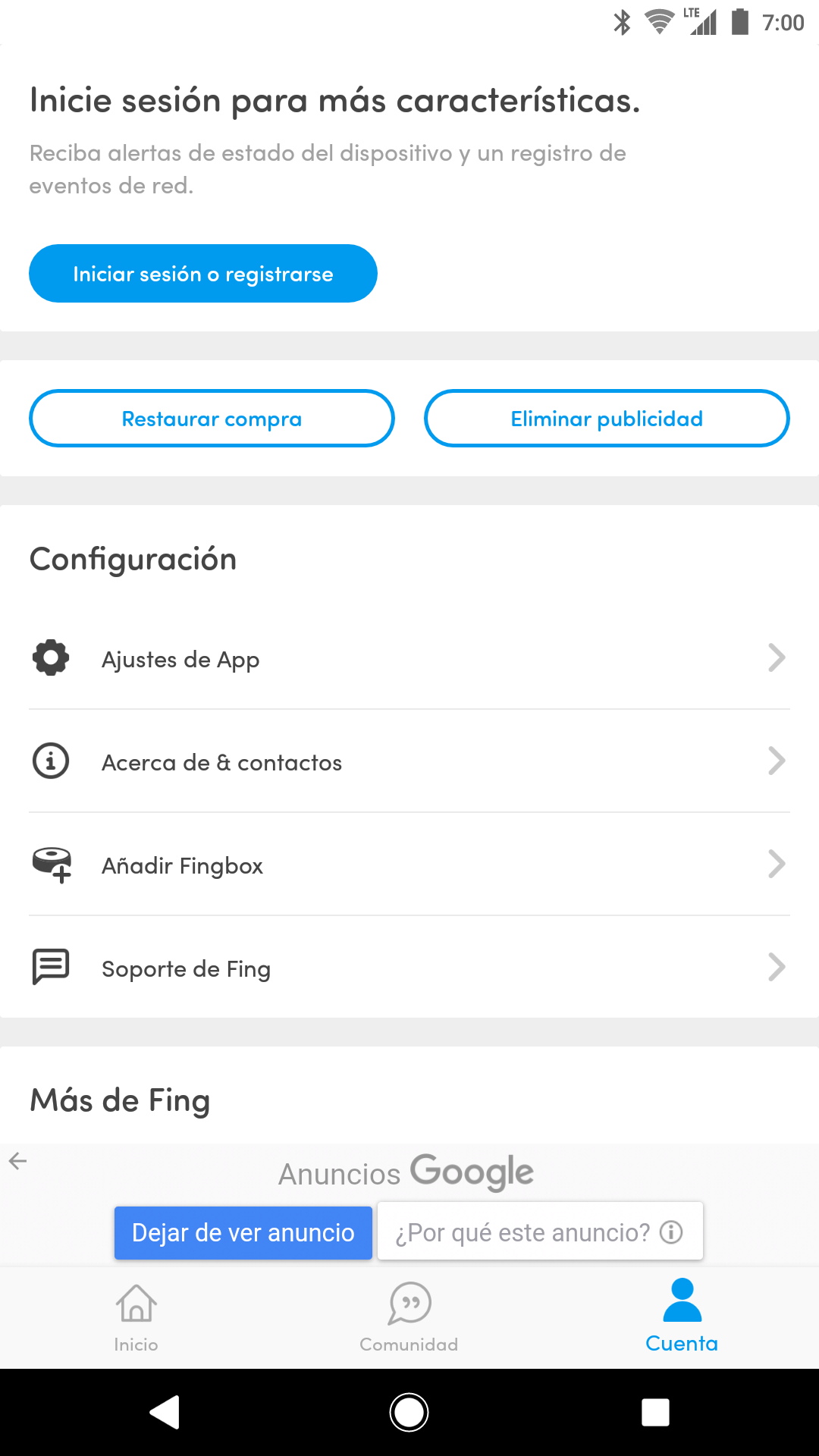Tap the system home button
Image resolution: width=819 pixels, height=1456 pixels.
409,1412
